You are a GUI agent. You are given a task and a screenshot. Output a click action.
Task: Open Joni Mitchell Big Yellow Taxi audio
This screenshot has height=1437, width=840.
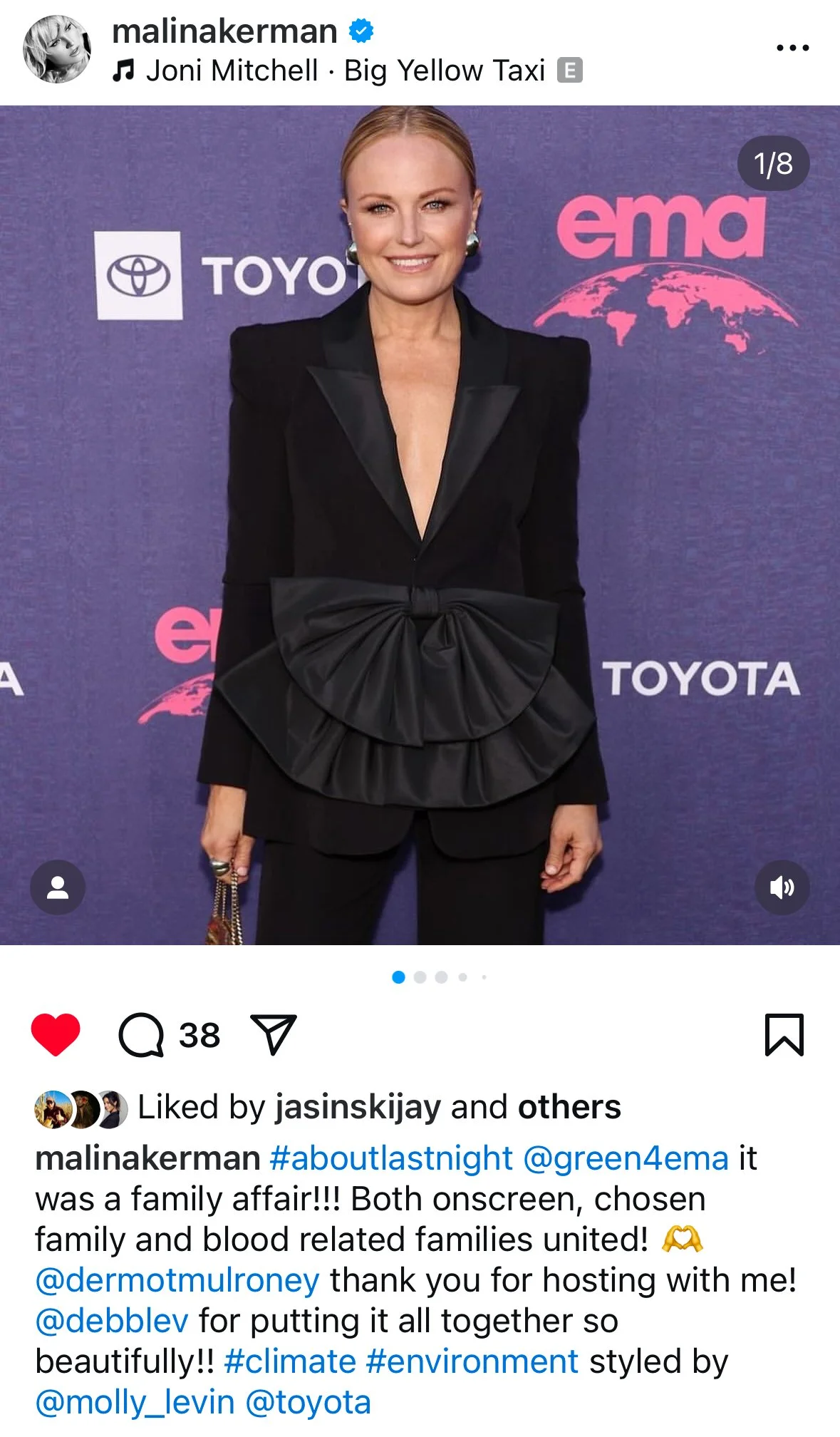[x=347, y=71]
